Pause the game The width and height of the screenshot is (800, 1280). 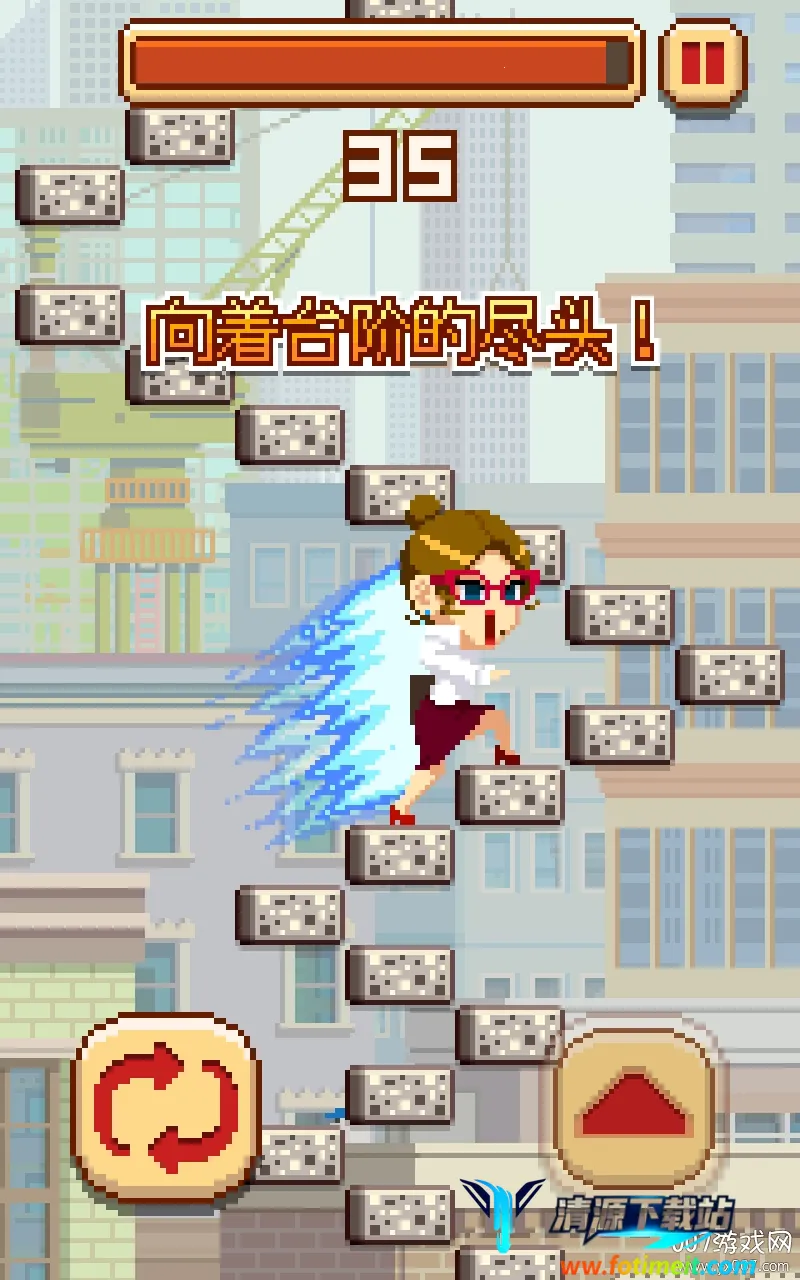pyautogui.click(x=703, y=62)
